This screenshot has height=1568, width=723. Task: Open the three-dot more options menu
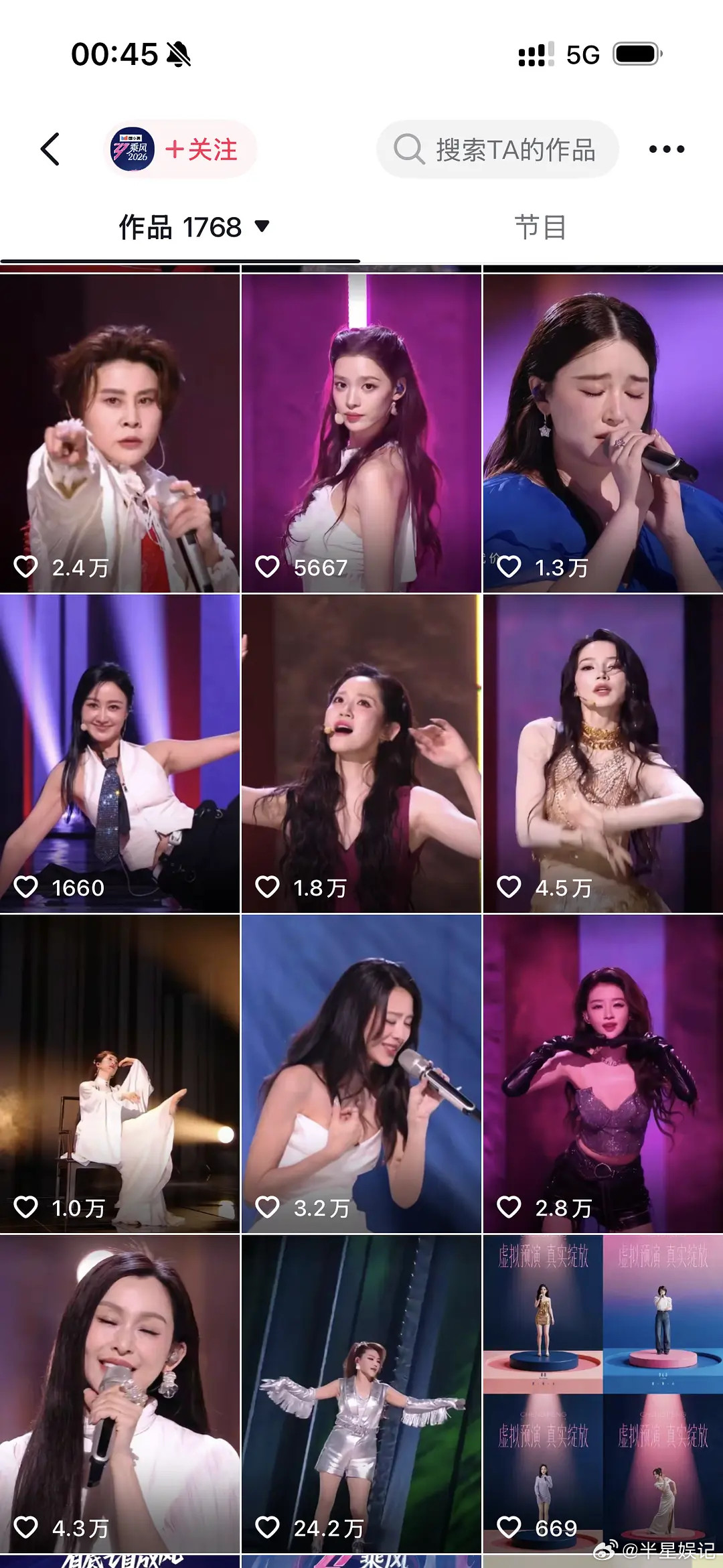click(x=667, y=149)
